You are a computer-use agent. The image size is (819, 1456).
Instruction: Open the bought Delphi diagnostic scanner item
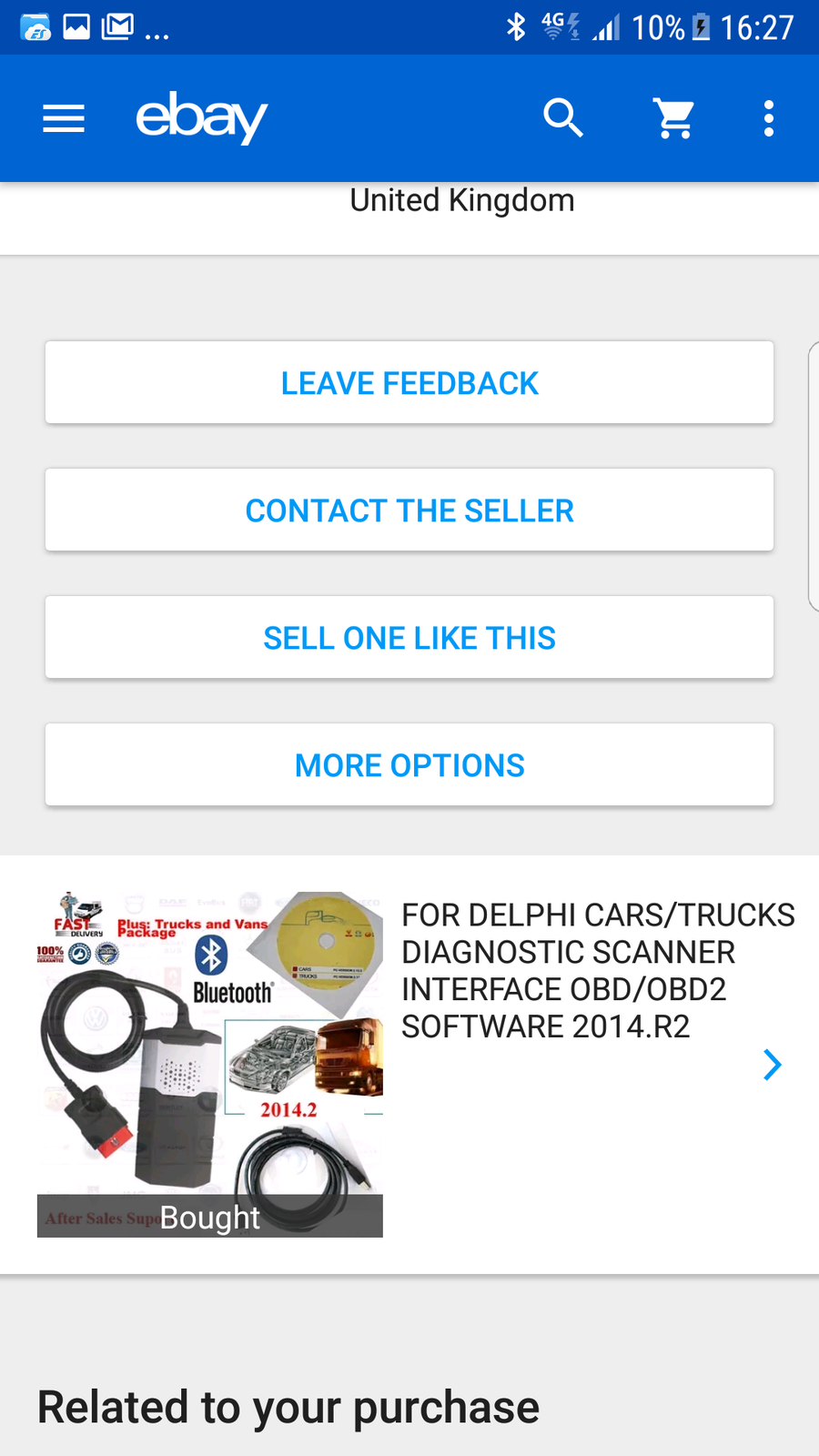pos(409,1065)
